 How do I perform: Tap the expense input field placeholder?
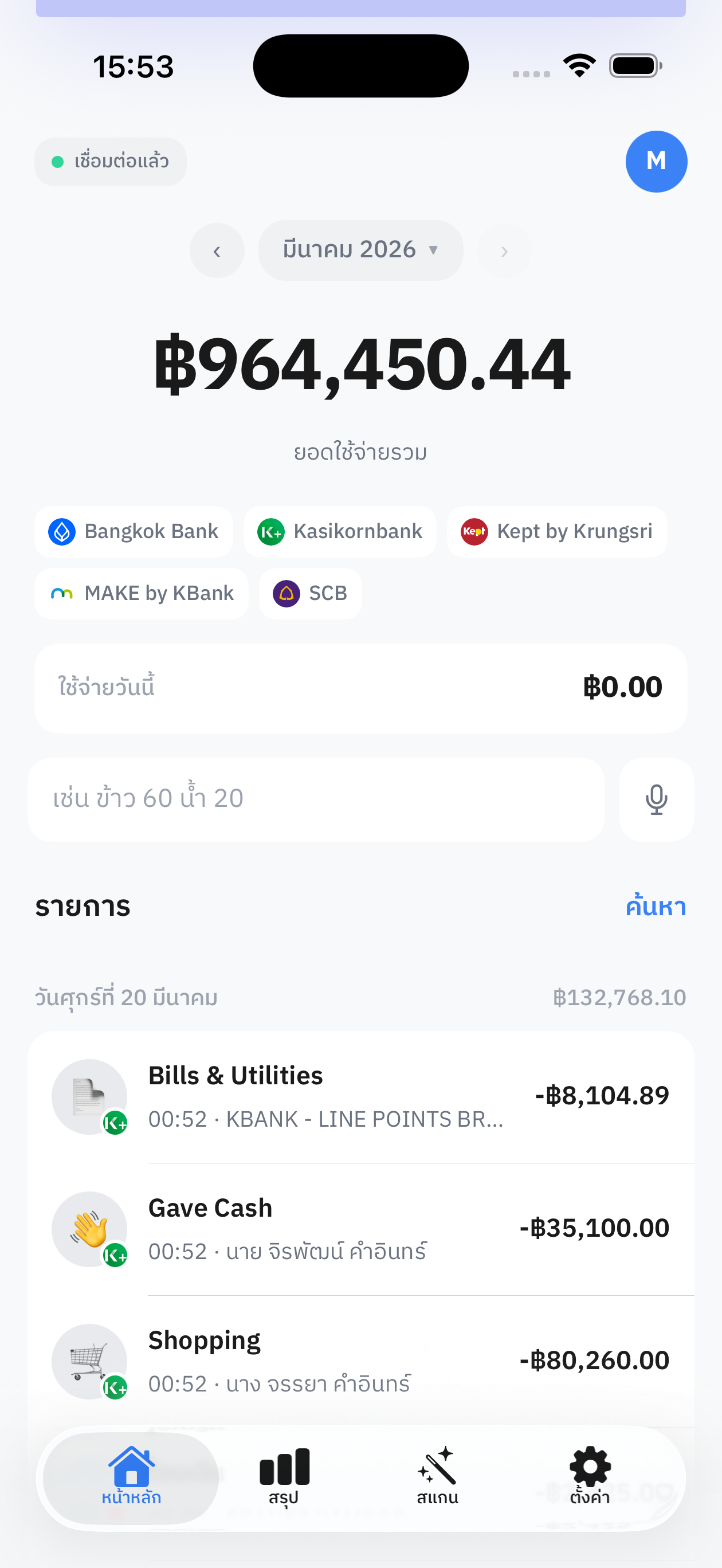click(x=316, y=799)
